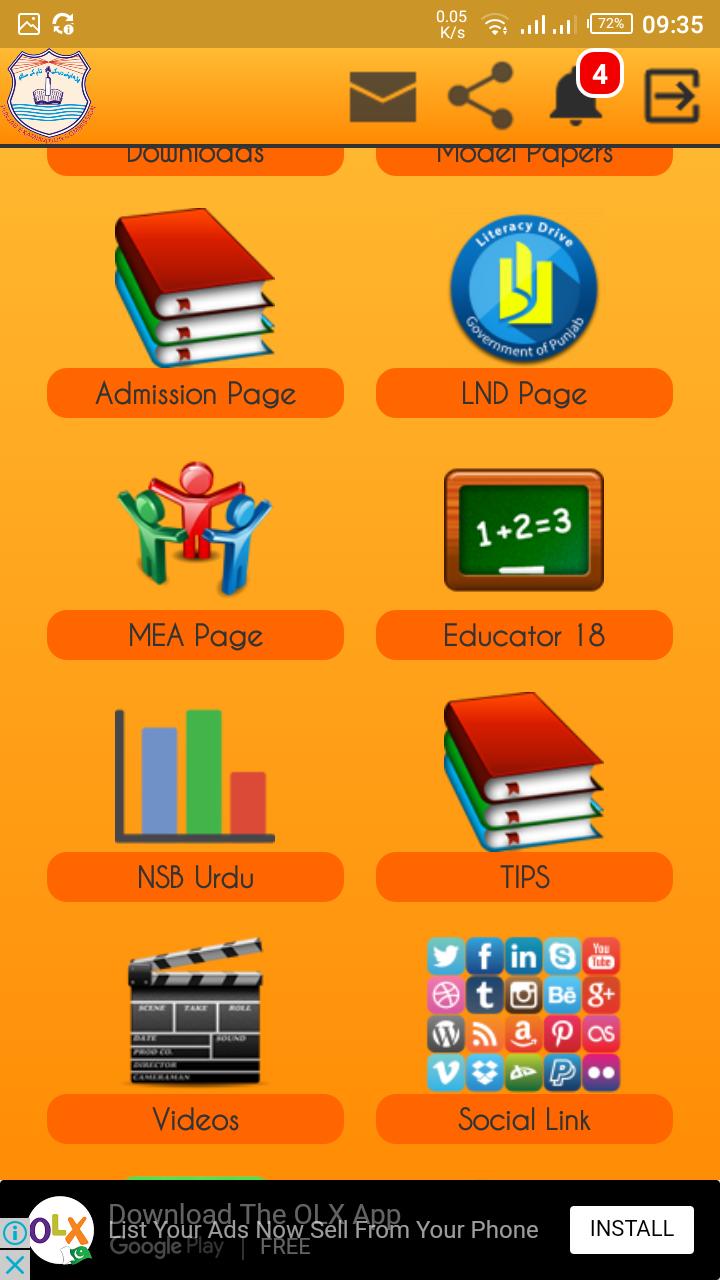Open NSB Urdu section
Screen dimensions: 720x1280
pyautogui.click(x=195, y=877)
